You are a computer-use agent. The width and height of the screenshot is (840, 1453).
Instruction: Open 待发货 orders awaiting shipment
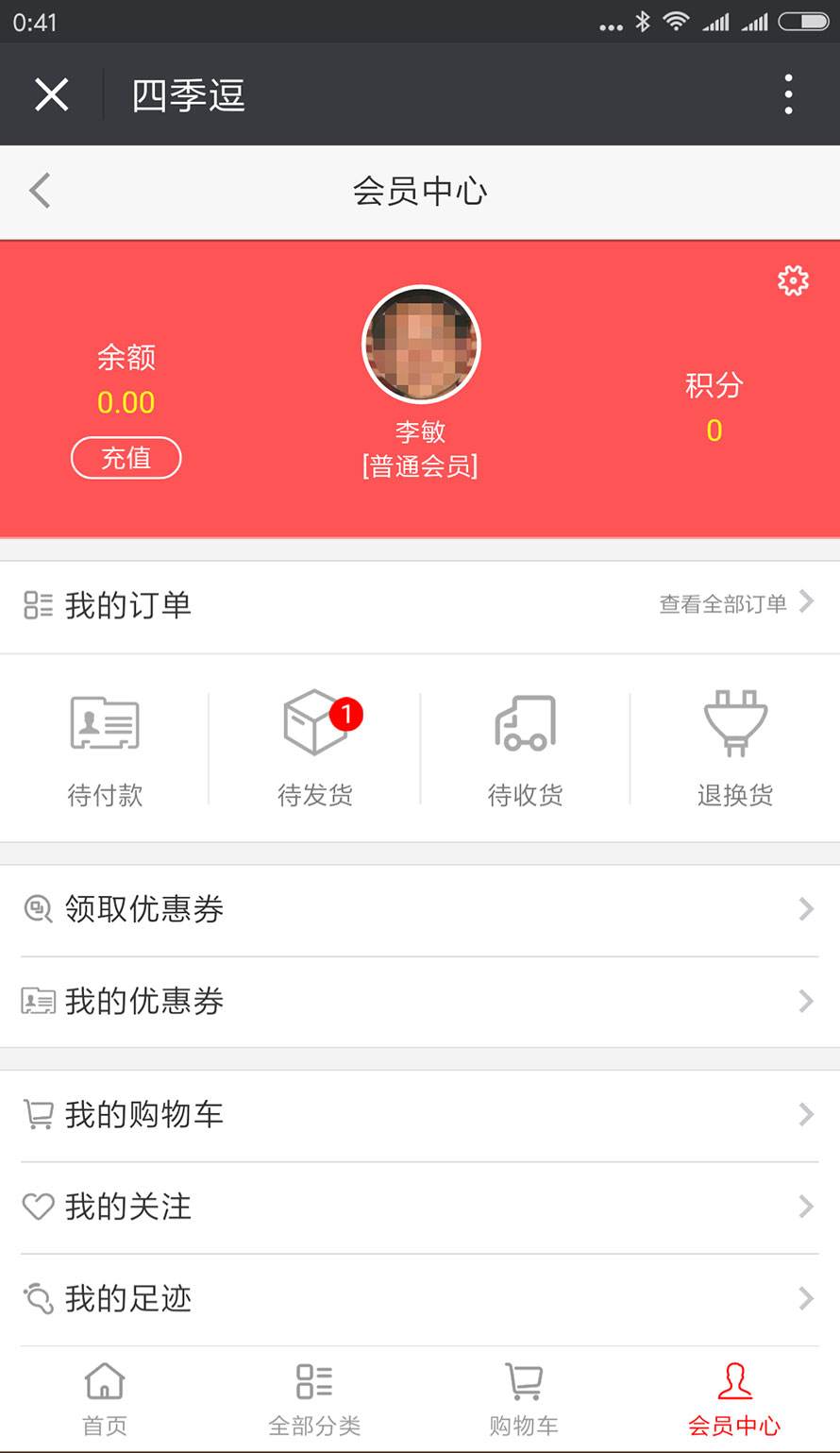tap(315, 750)
